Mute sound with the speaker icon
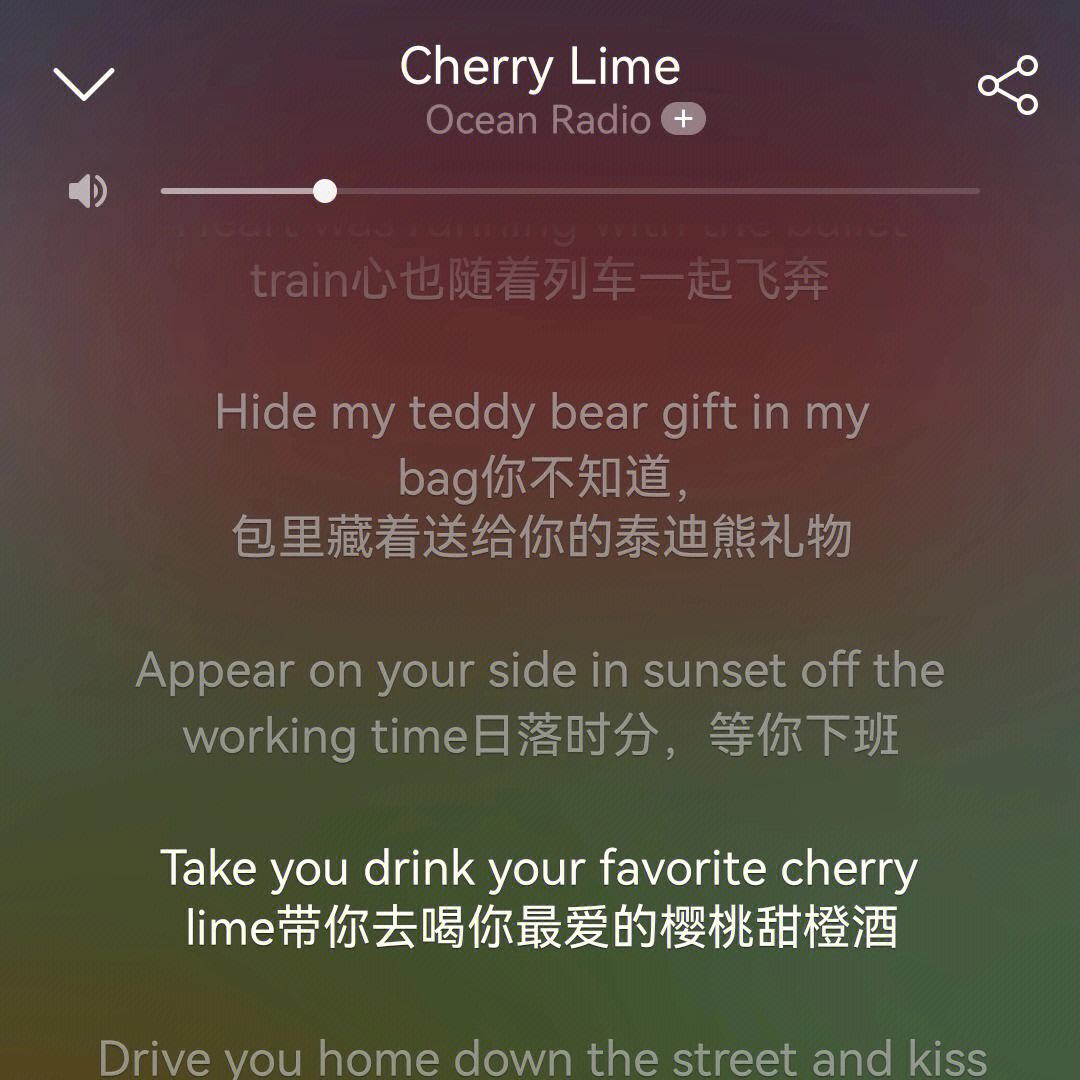Viewport: 1080px width, 1080px height. (88, 191)
